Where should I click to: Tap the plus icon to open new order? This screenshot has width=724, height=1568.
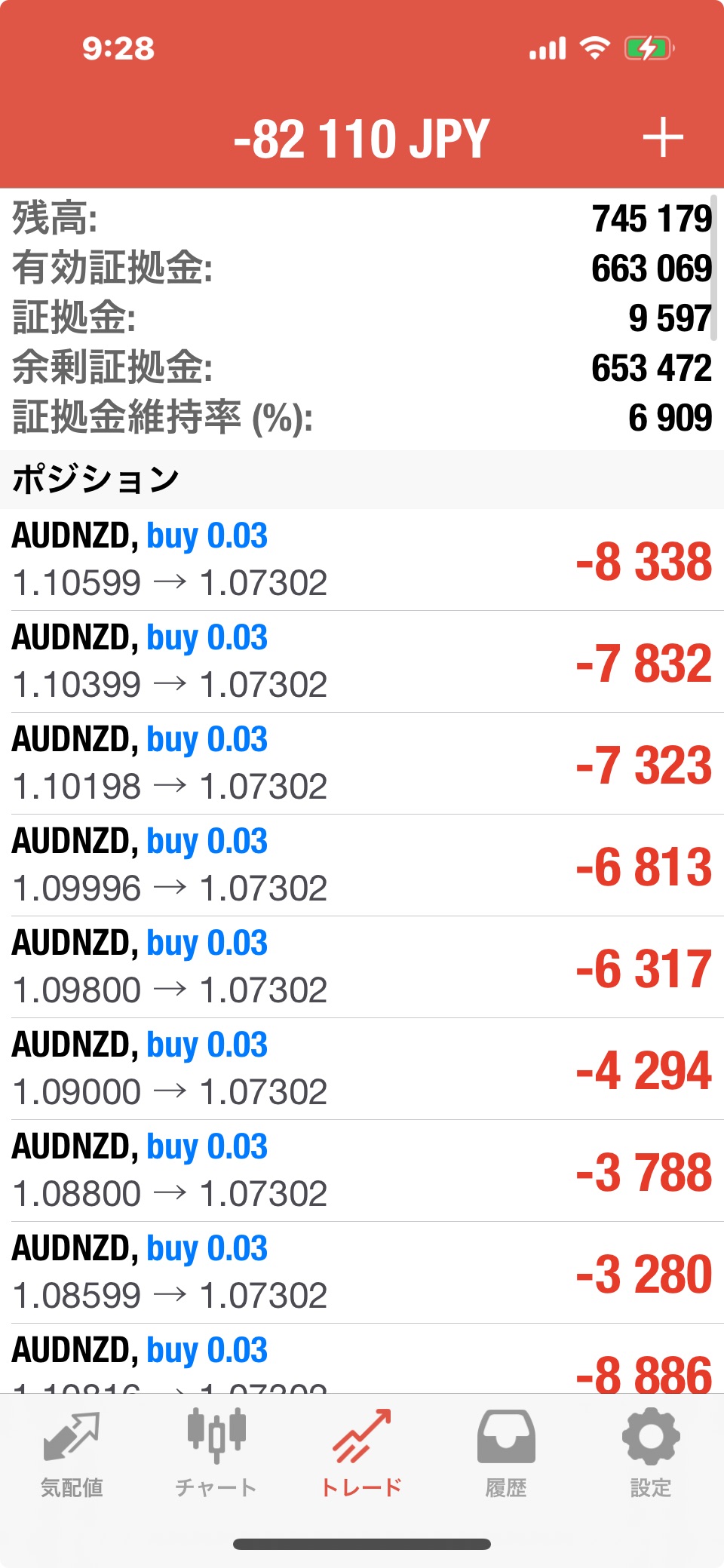663,138
